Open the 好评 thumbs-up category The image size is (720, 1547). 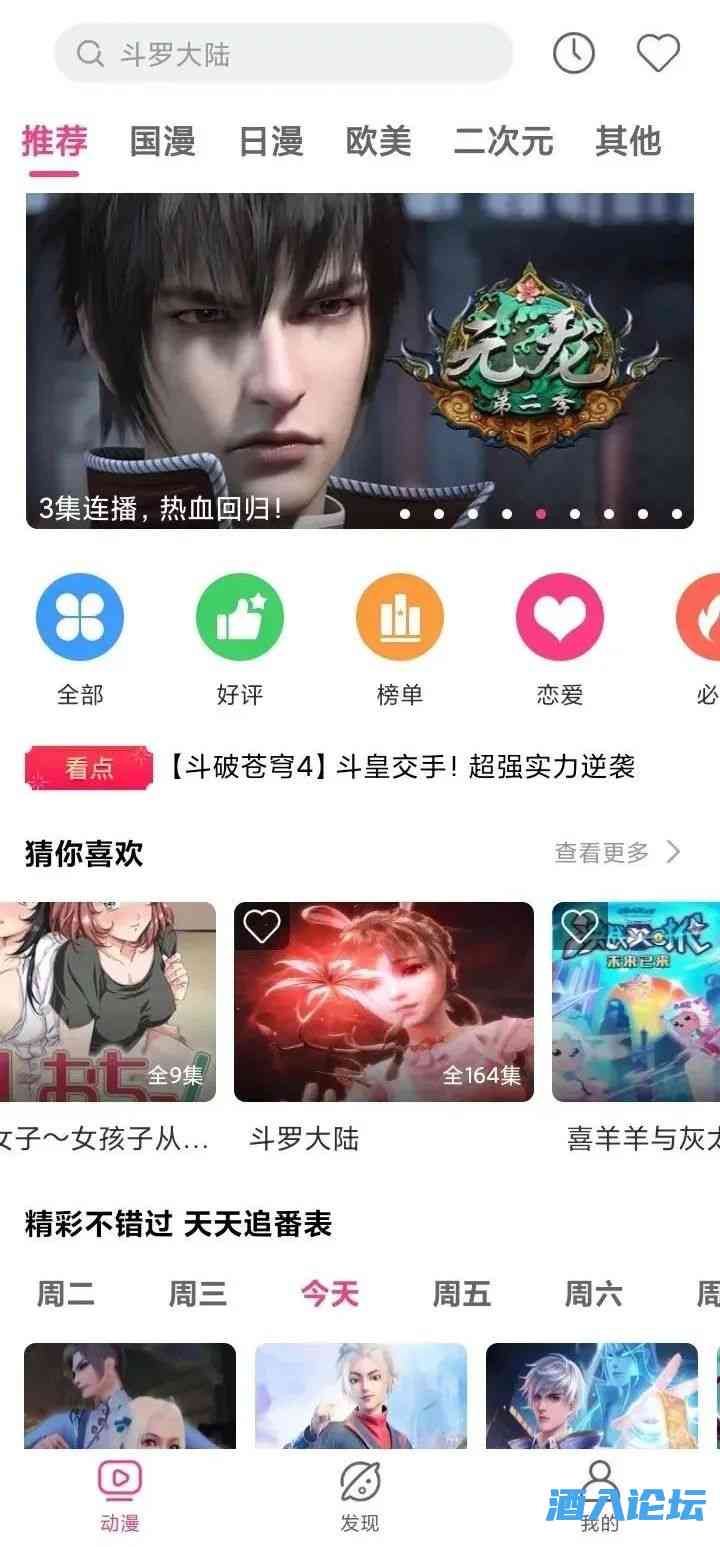click(x=240, y=617)
